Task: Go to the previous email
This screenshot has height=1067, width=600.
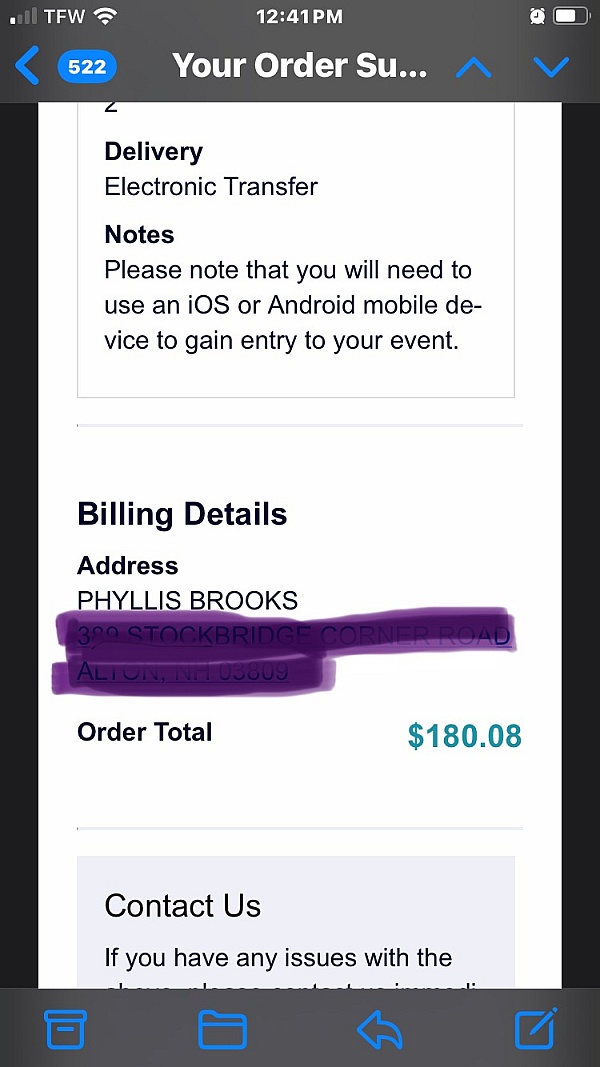Action: pos(473,67)
